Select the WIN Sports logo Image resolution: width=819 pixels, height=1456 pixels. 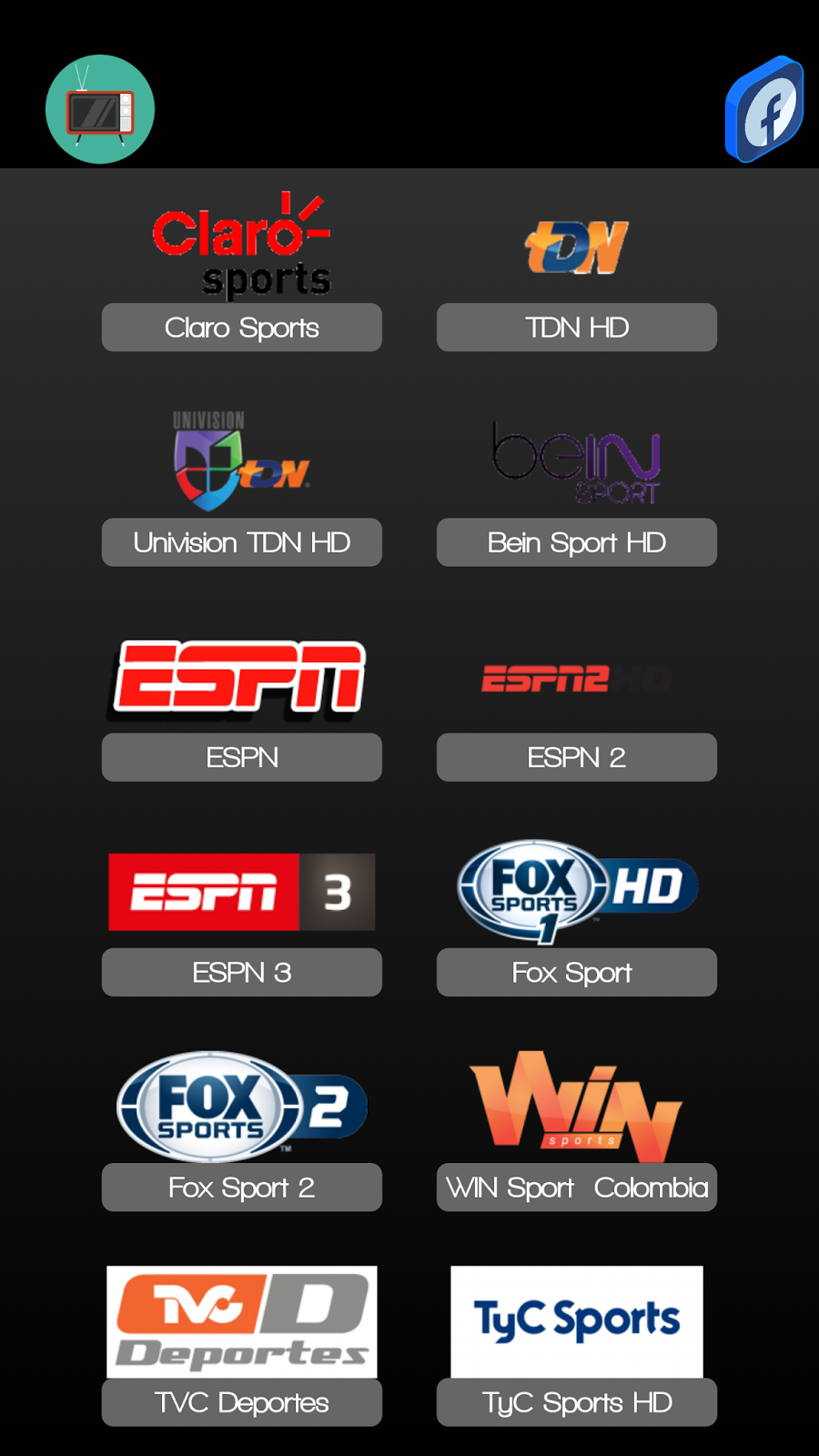pyautogui.click(x=576, y=1106)
